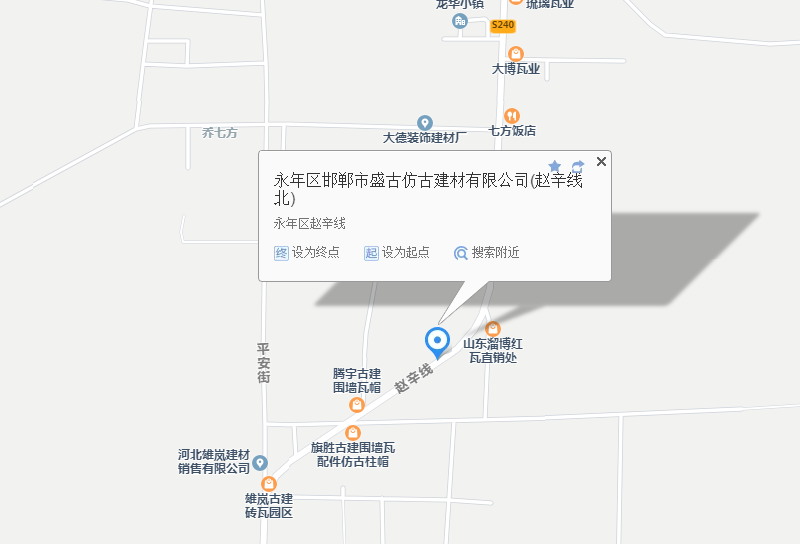Open the 旗胜古建围墙瓦 map marker
Viewport: 800px width, 544px height.
(x=352, y=432)
